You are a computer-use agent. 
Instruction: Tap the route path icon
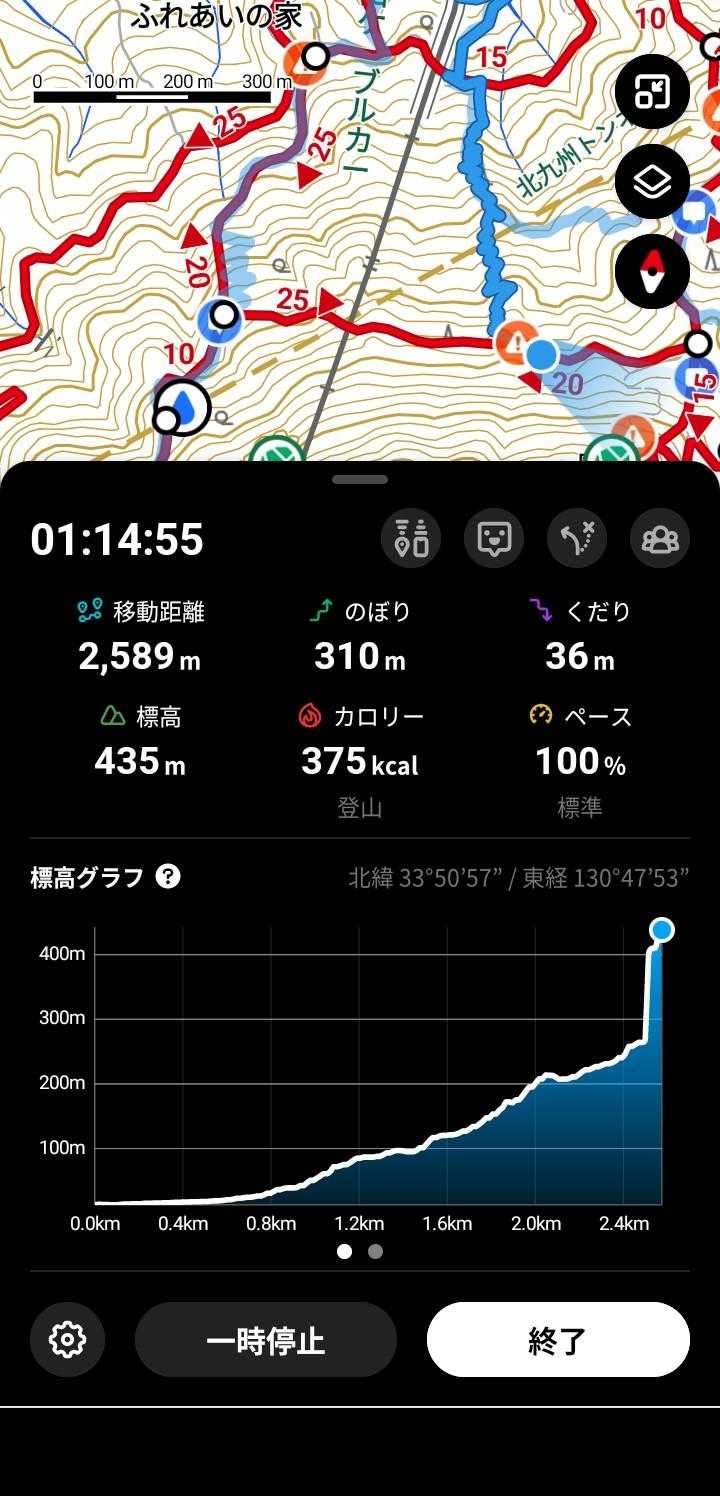(577, 539)
